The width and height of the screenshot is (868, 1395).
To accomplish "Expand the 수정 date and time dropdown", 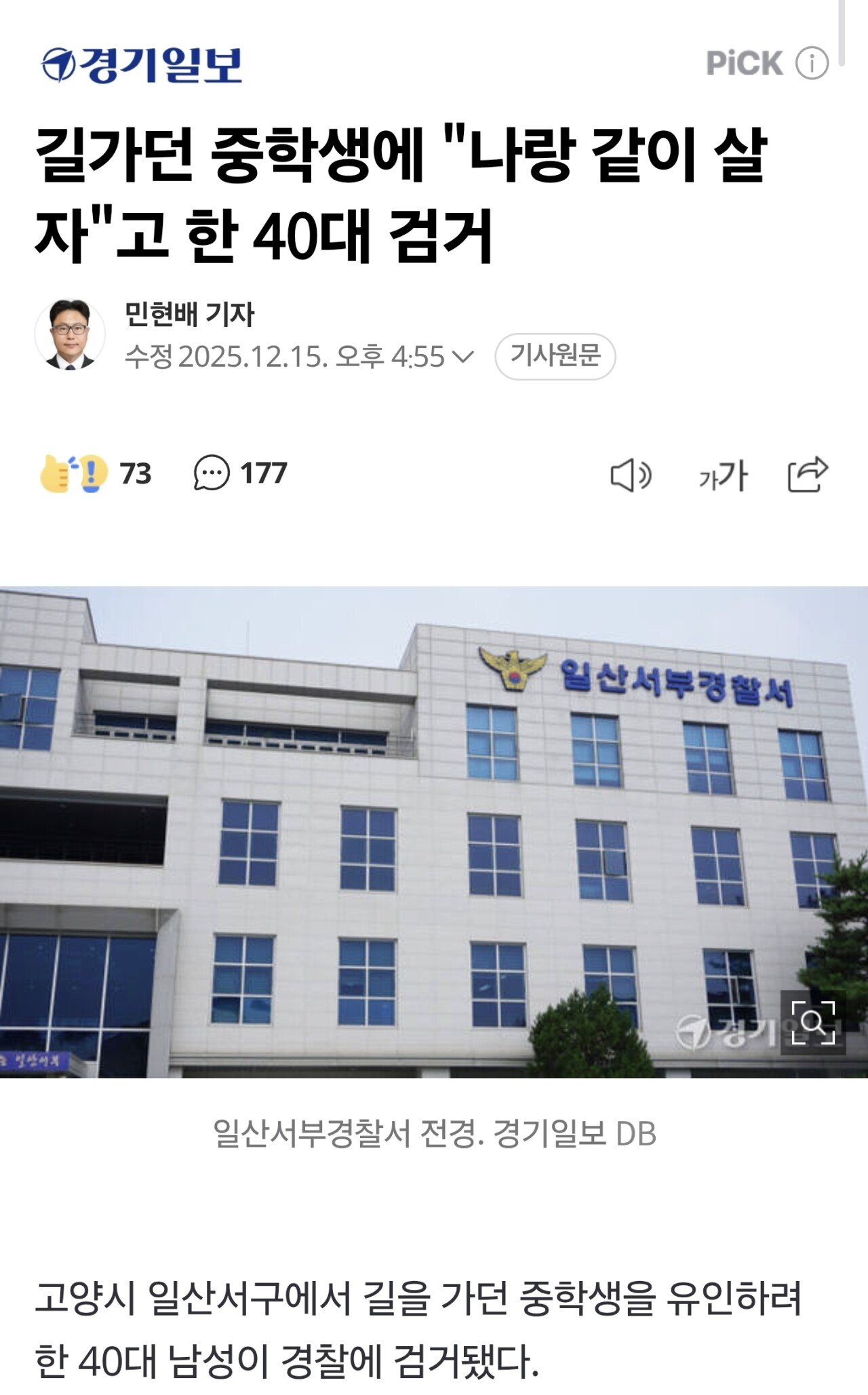I will click(462, 357).
